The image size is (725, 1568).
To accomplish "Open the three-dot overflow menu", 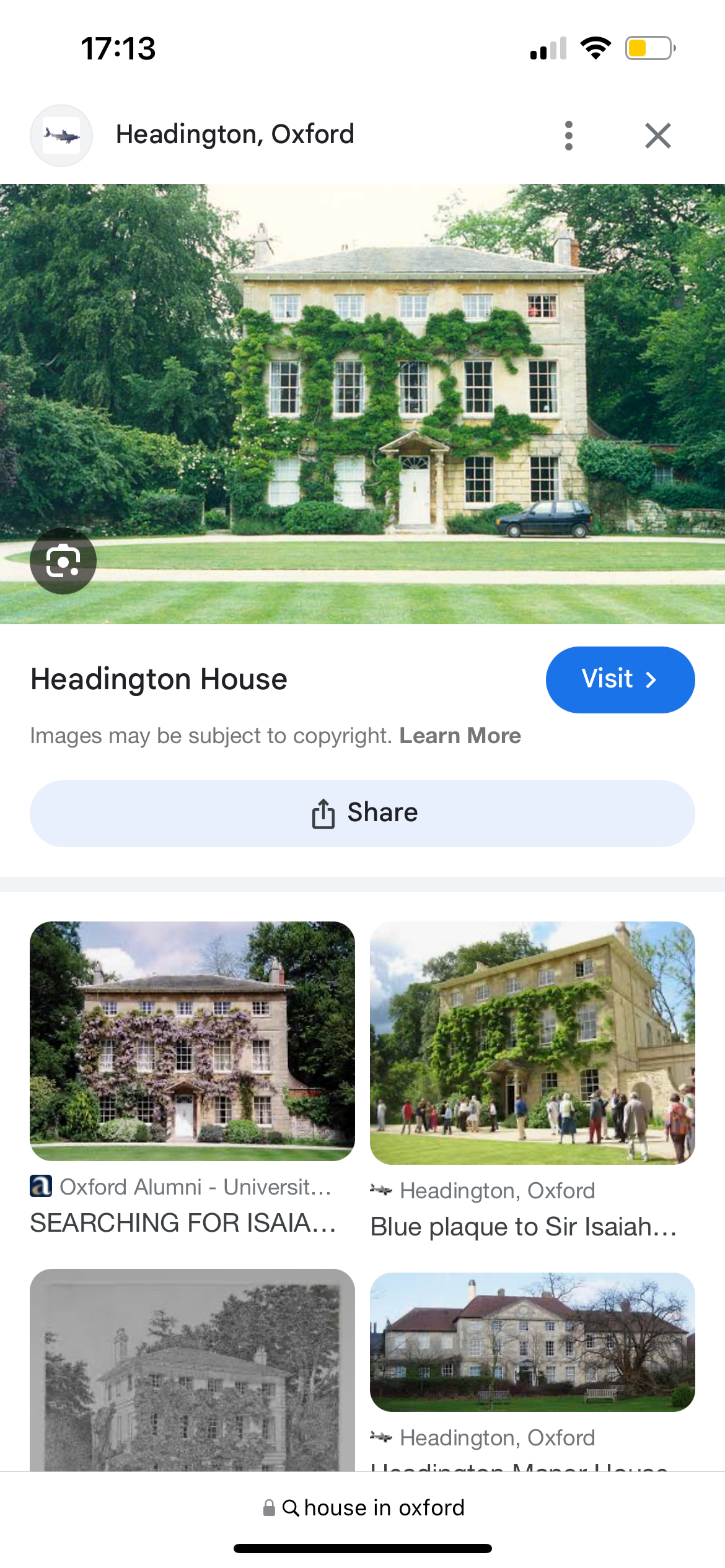I will pos(568,136).
